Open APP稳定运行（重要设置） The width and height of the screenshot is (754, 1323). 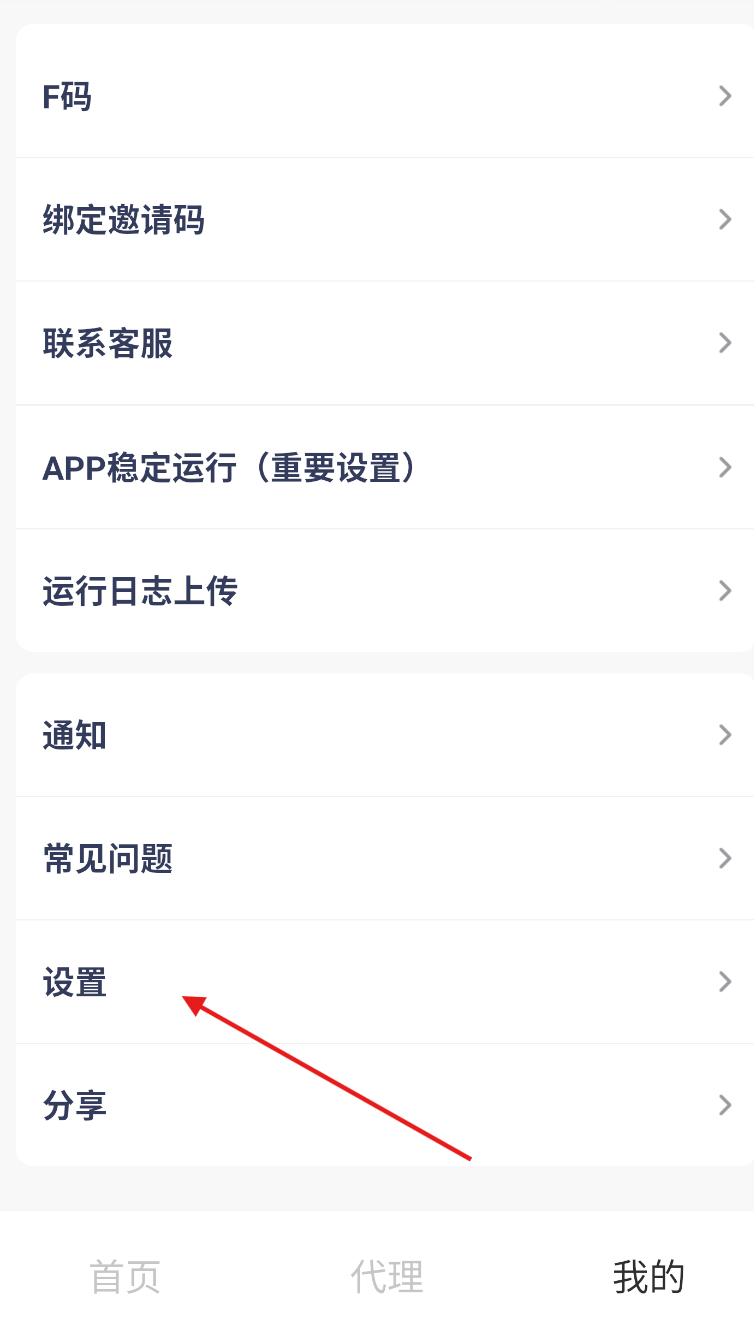pyautogui.click(x=380, y=468)
